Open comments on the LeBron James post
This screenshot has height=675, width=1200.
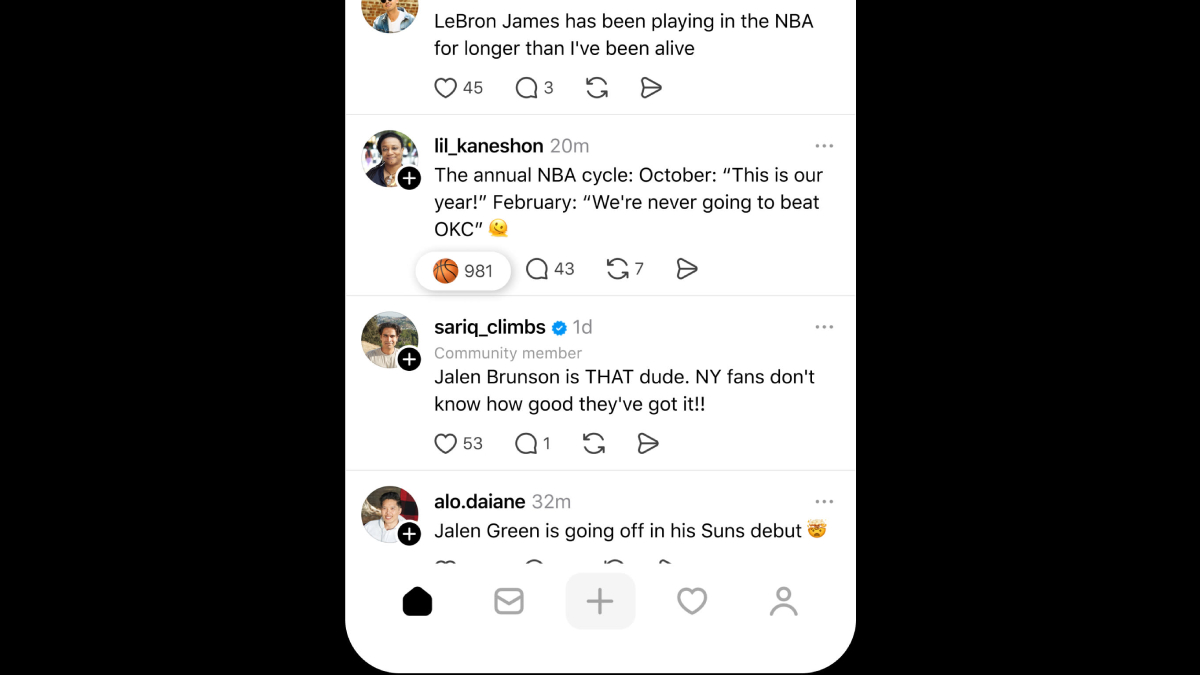[x=527, y=88]
